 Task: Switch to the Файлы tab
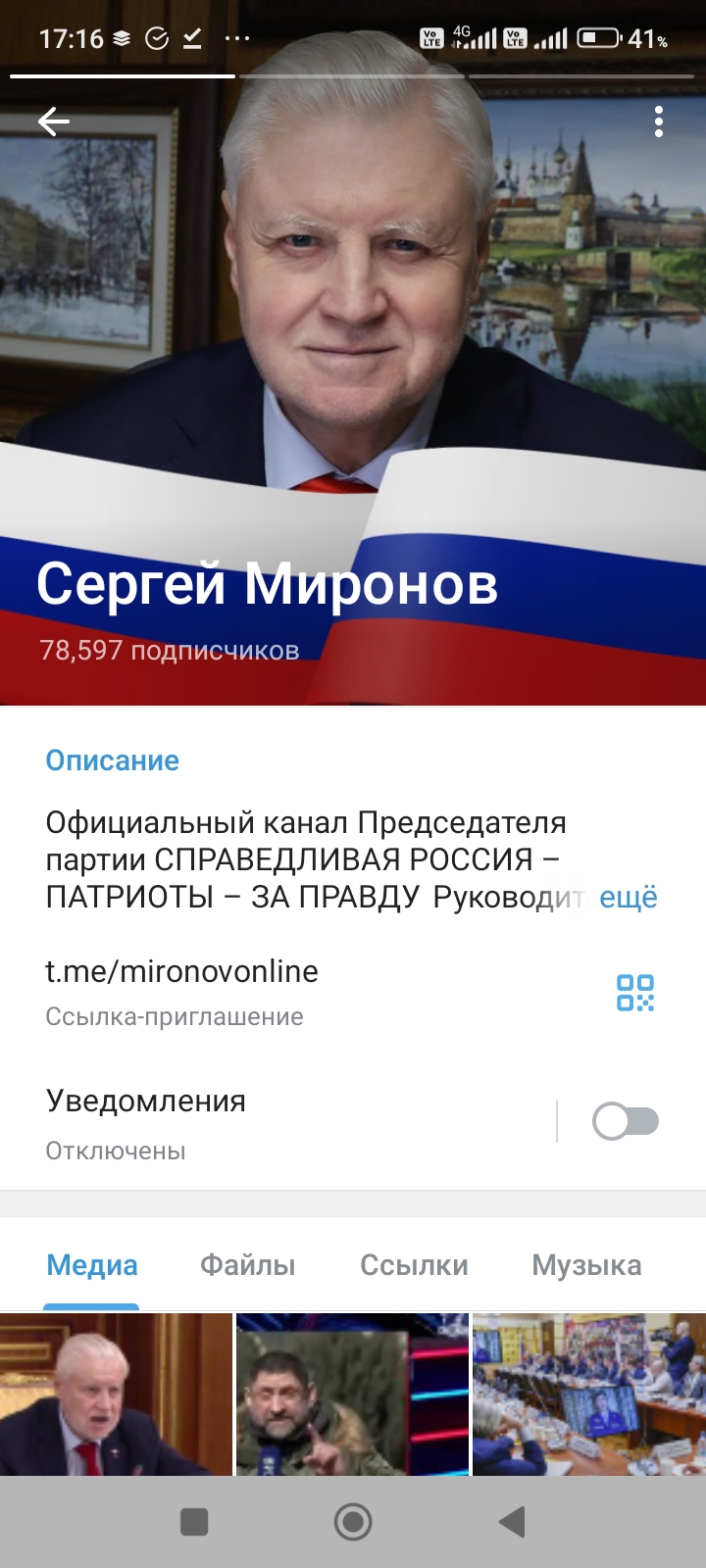[248, 1265]
